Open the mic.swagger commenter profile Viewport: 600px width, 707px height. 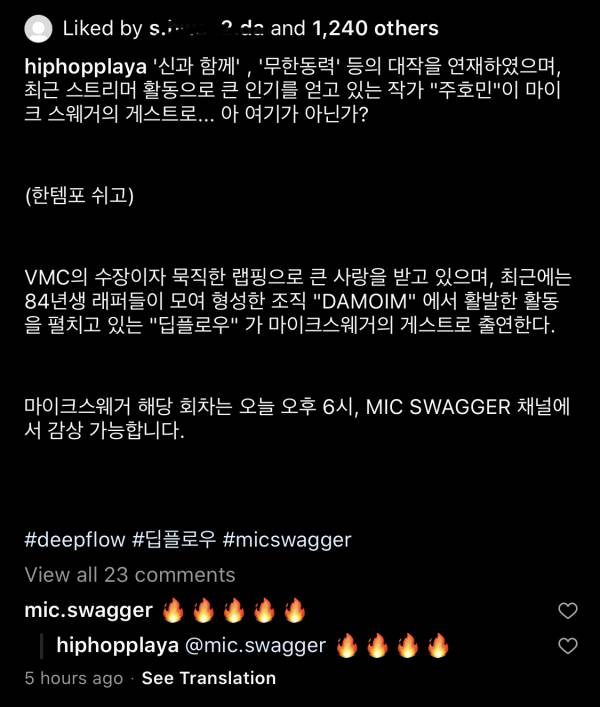click(x=88, y=611)
